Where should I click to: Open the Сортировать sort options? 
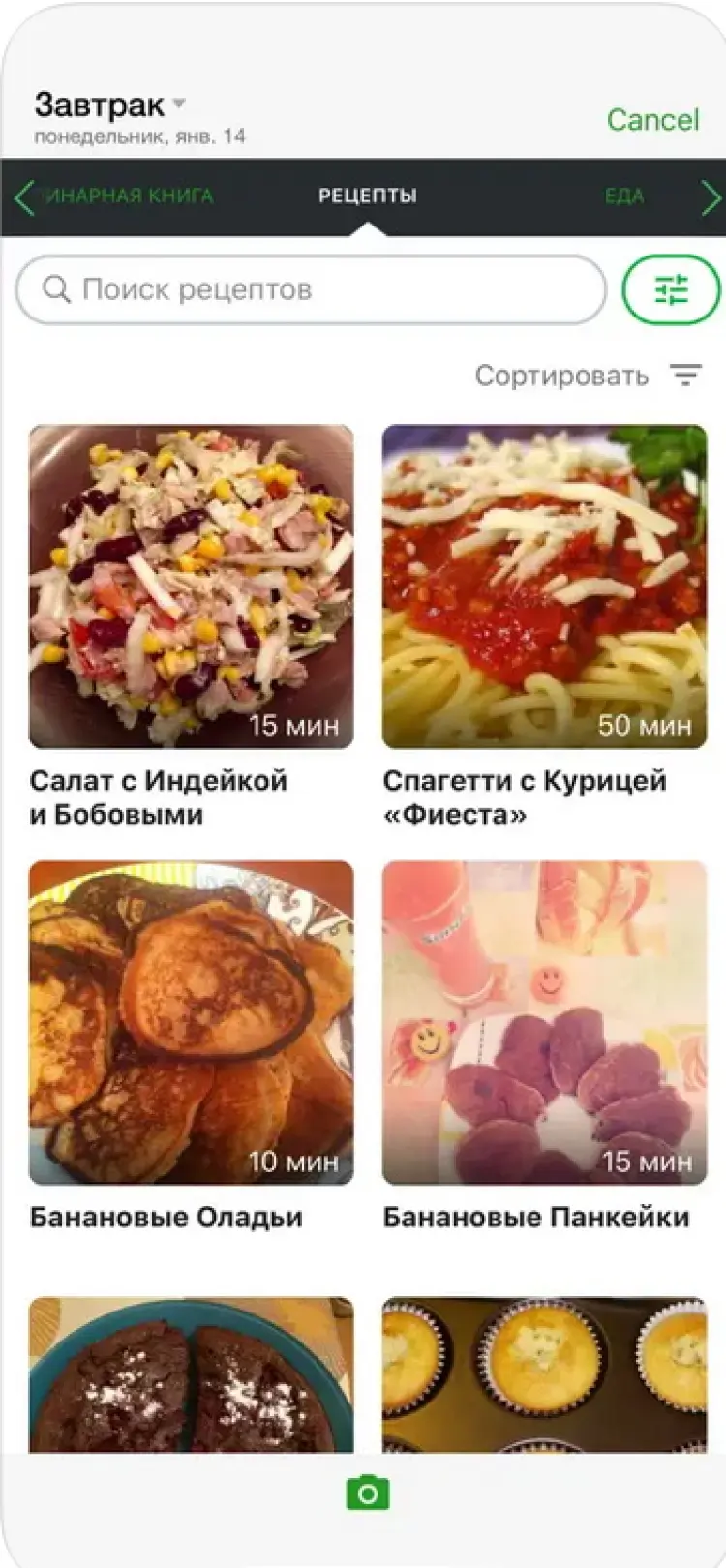click(x=588, y=376)
